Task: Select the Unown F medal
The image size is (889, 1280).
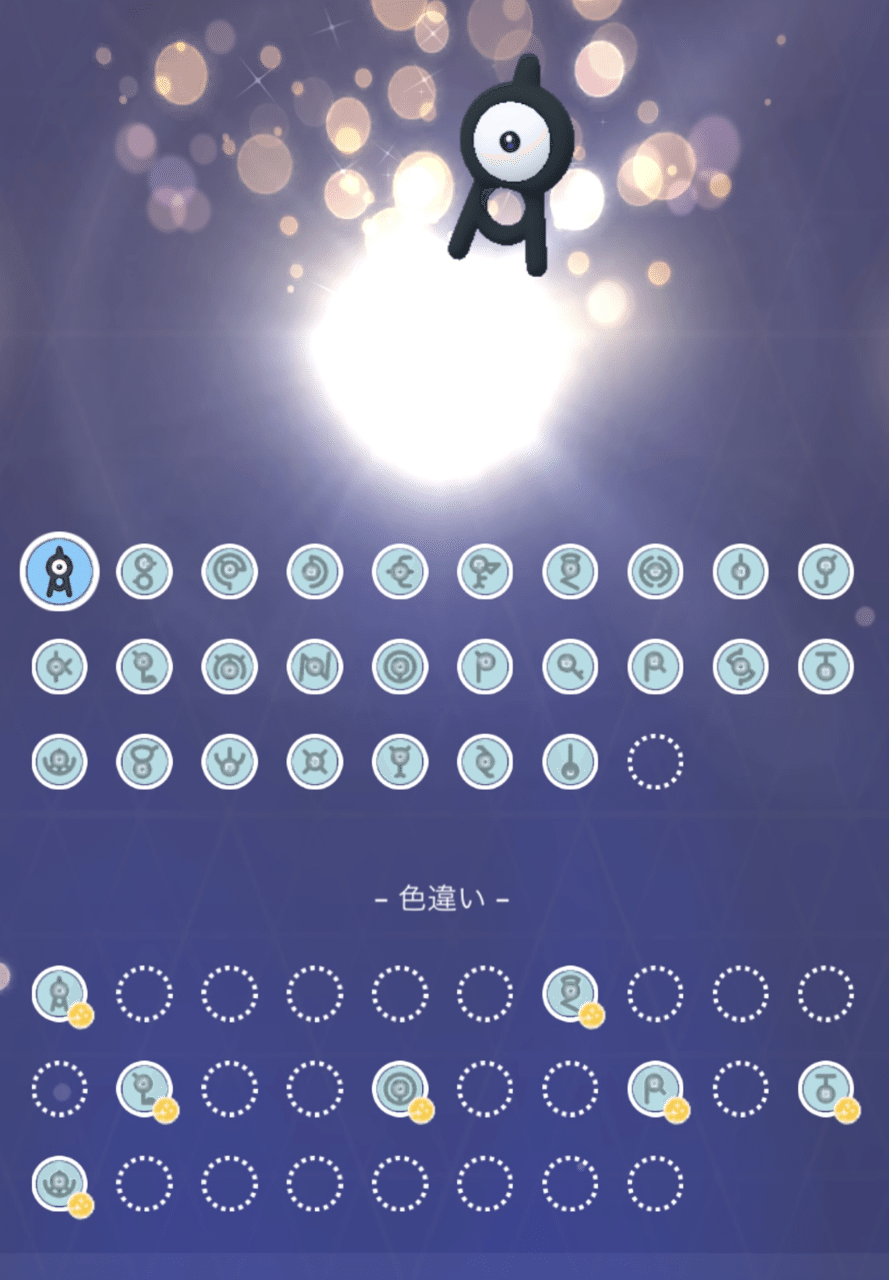Action: (x=485, y=570)
